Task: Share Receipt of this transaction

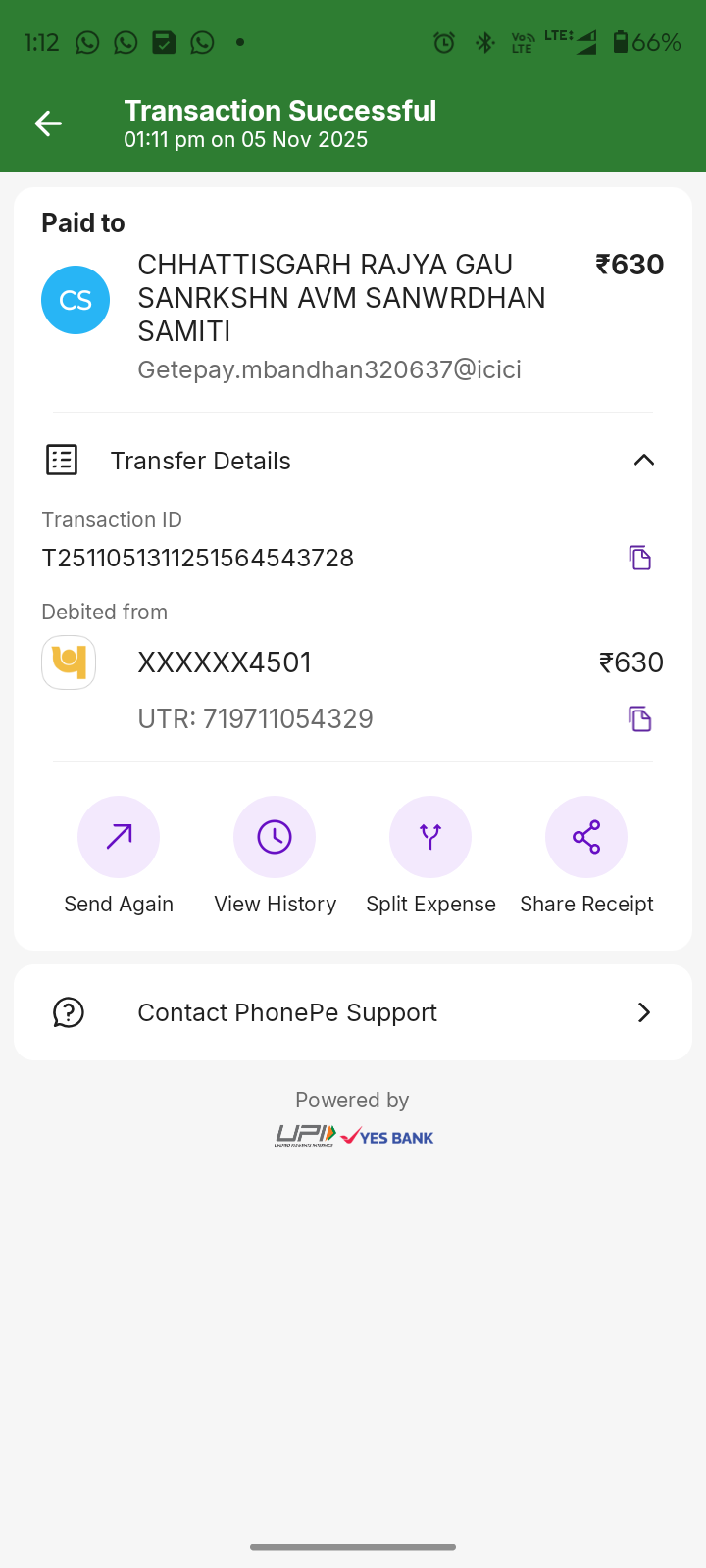Action: (586, 837)
